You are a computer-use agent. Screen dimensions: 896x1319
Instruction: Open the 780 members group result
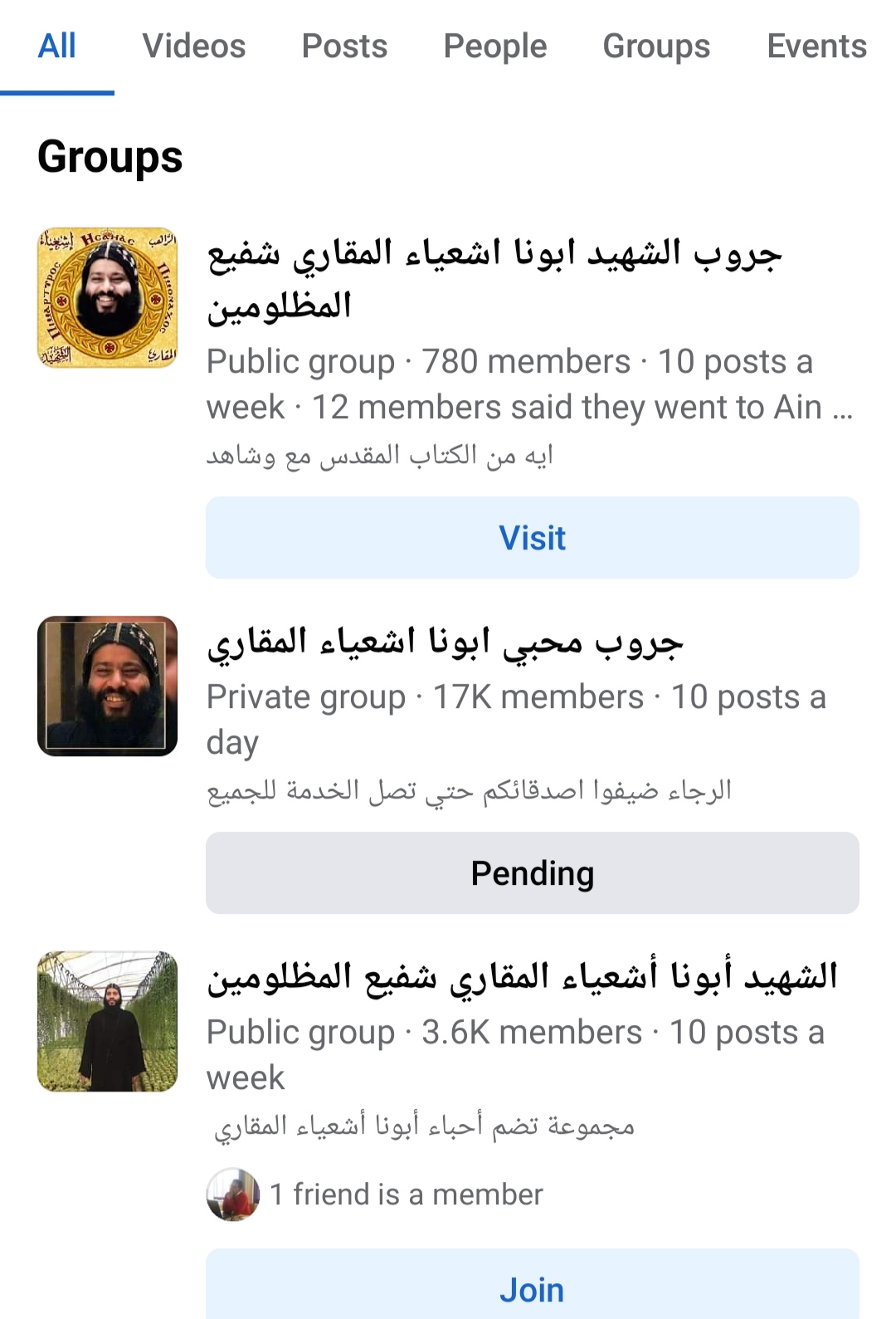494,278
